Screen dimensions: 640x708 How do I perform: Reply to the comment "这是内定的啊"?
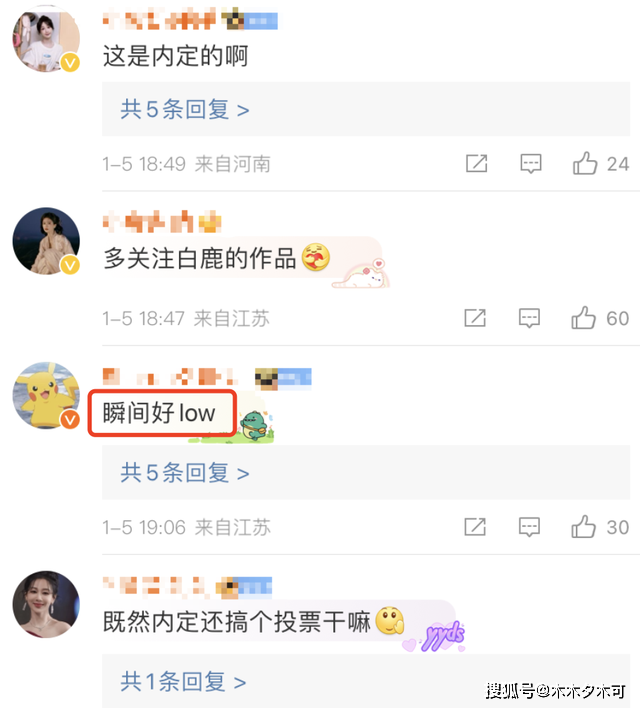coord(530,164)
